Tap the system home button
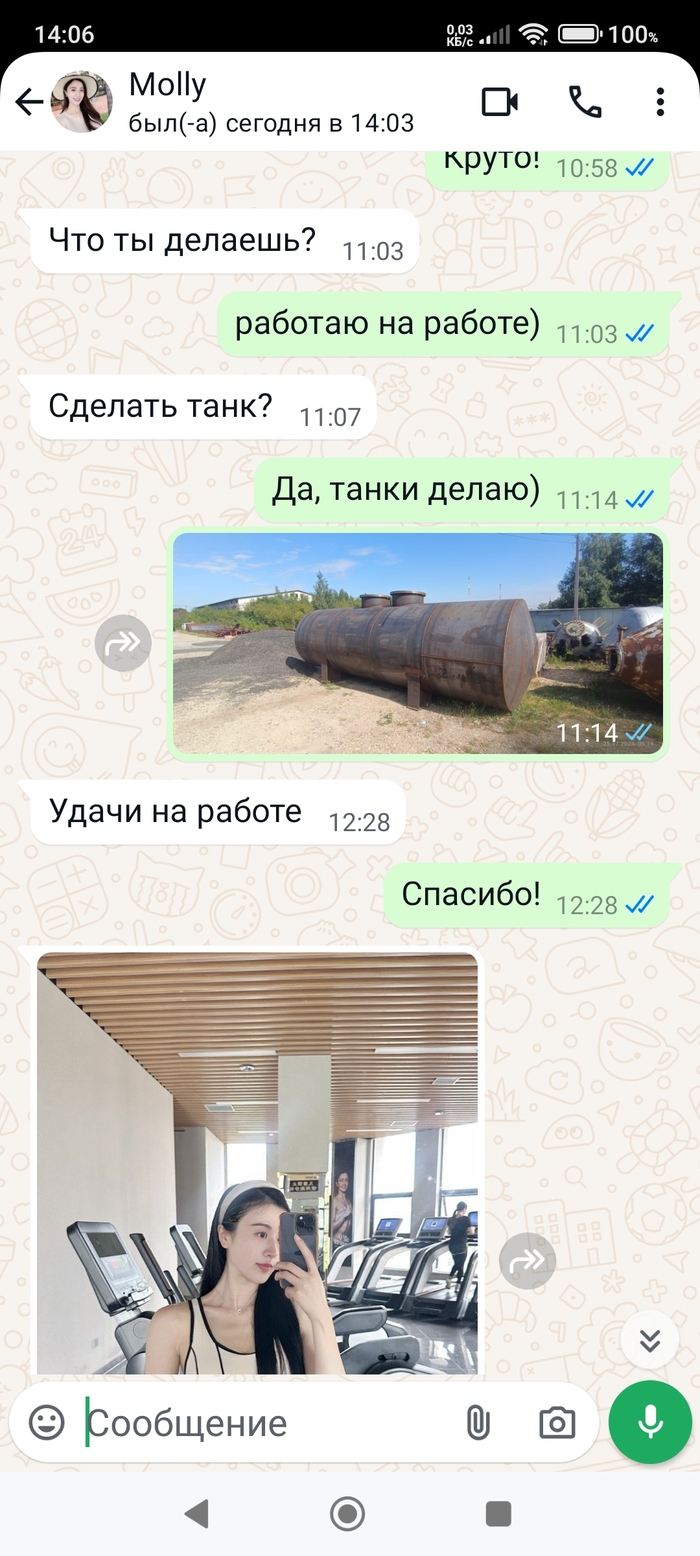 point(347,1513)
